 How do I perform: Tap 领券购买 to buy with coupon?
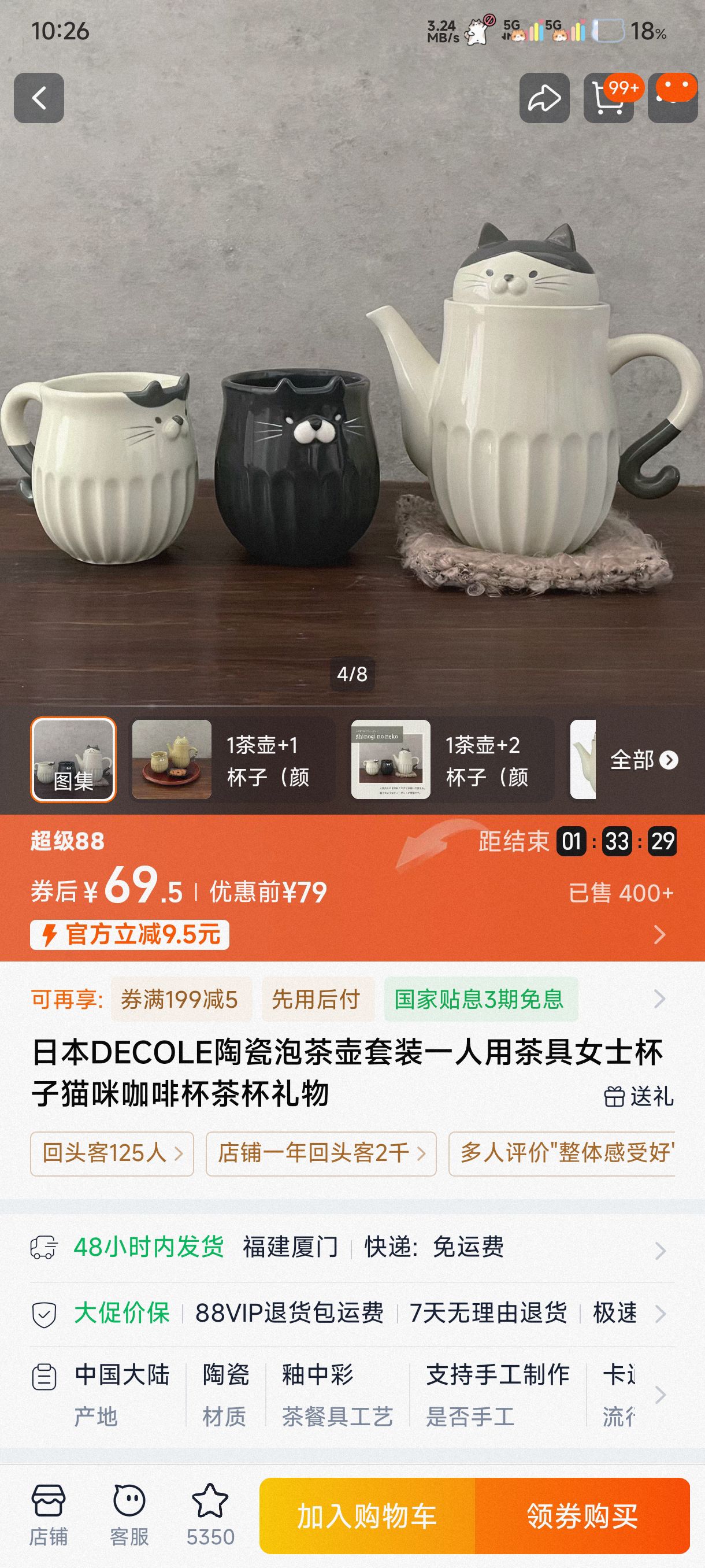point(582,1515)
